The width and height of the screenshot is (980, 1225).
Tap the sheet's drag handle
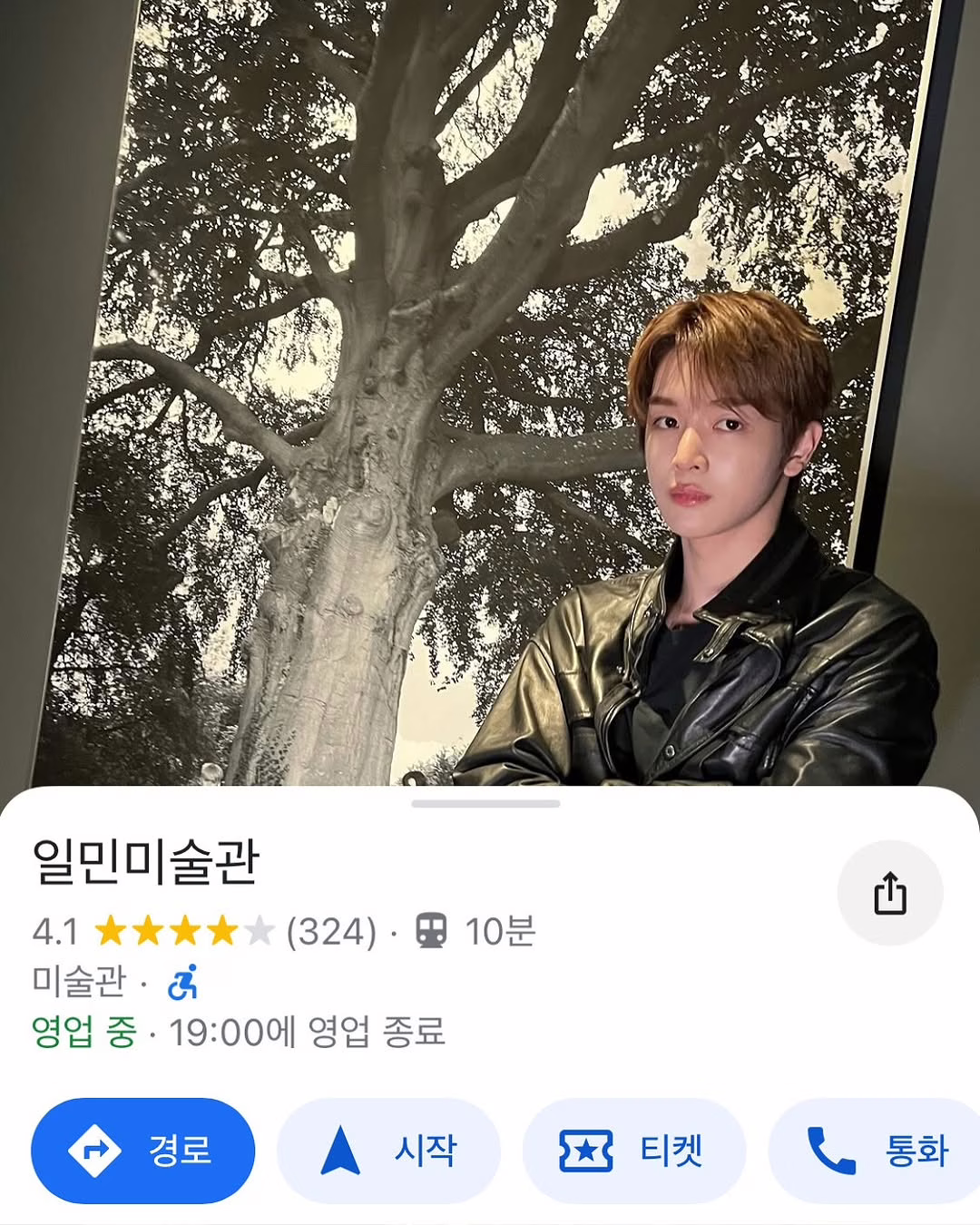click(x=485, y=804)
